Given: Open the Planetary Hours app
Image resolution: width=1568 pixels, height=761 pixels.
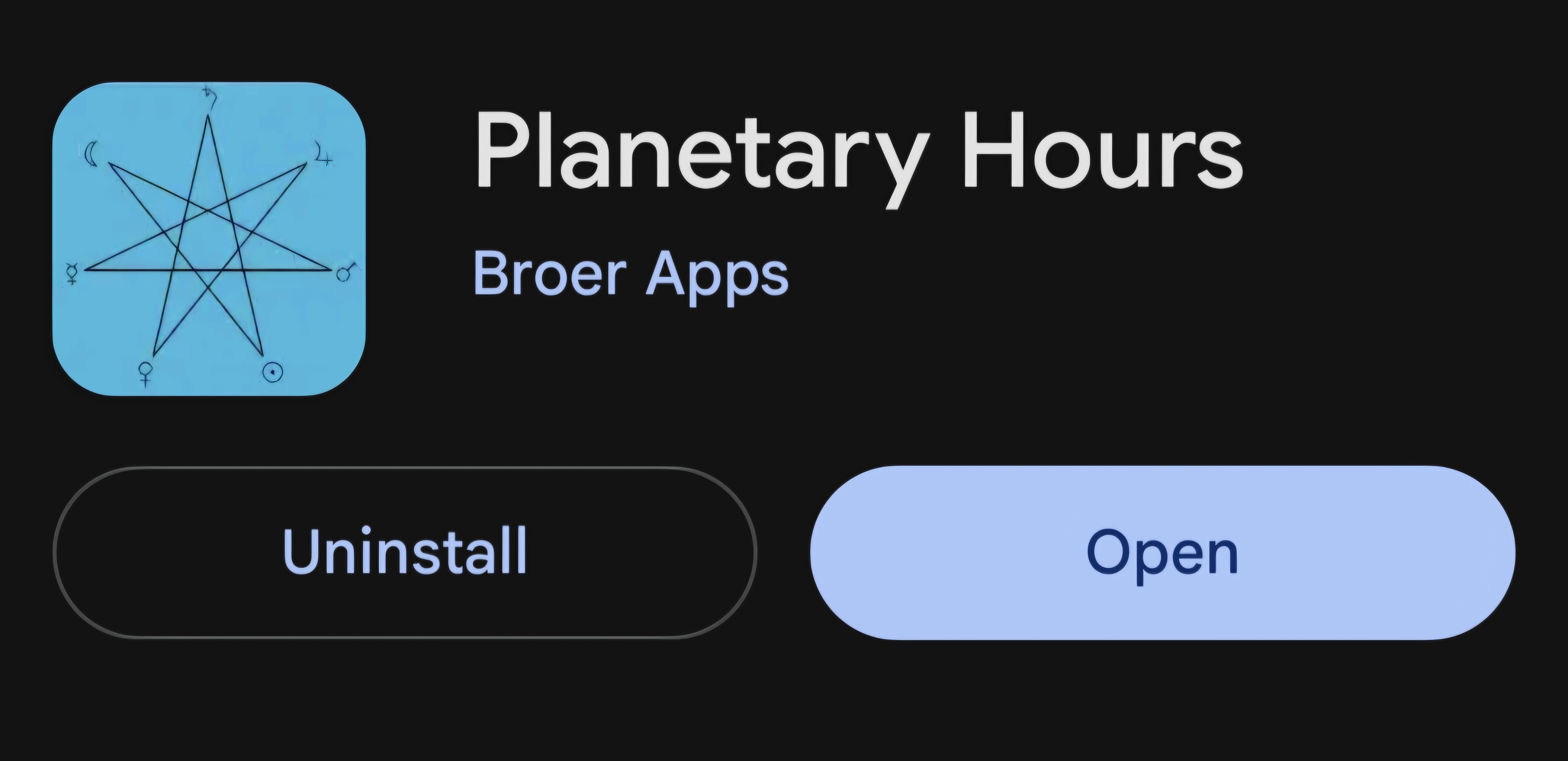Looking at the screenshot, I should [x=1162, y=553].
